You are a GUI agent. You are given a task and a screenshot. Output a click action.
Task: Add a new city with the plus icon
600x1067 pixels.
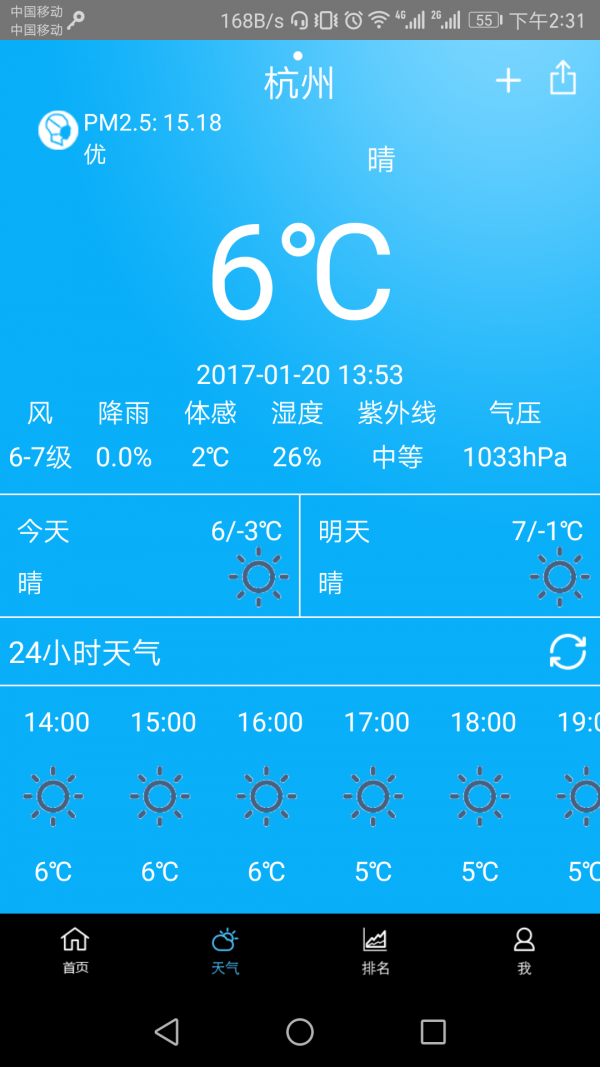(508, 81)
